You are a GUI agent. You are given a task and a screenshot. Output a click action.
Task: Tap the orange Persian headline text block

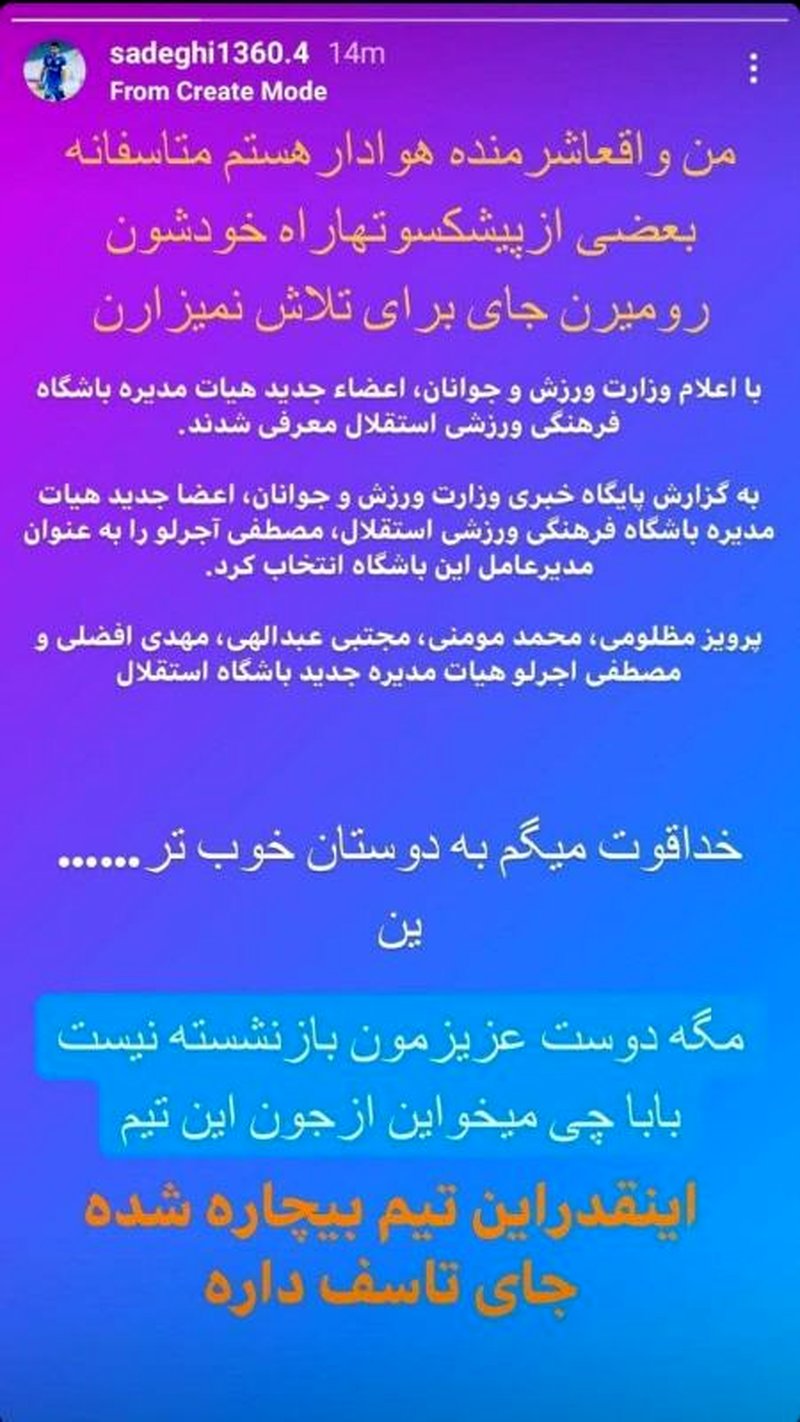[x=400, y=230]
